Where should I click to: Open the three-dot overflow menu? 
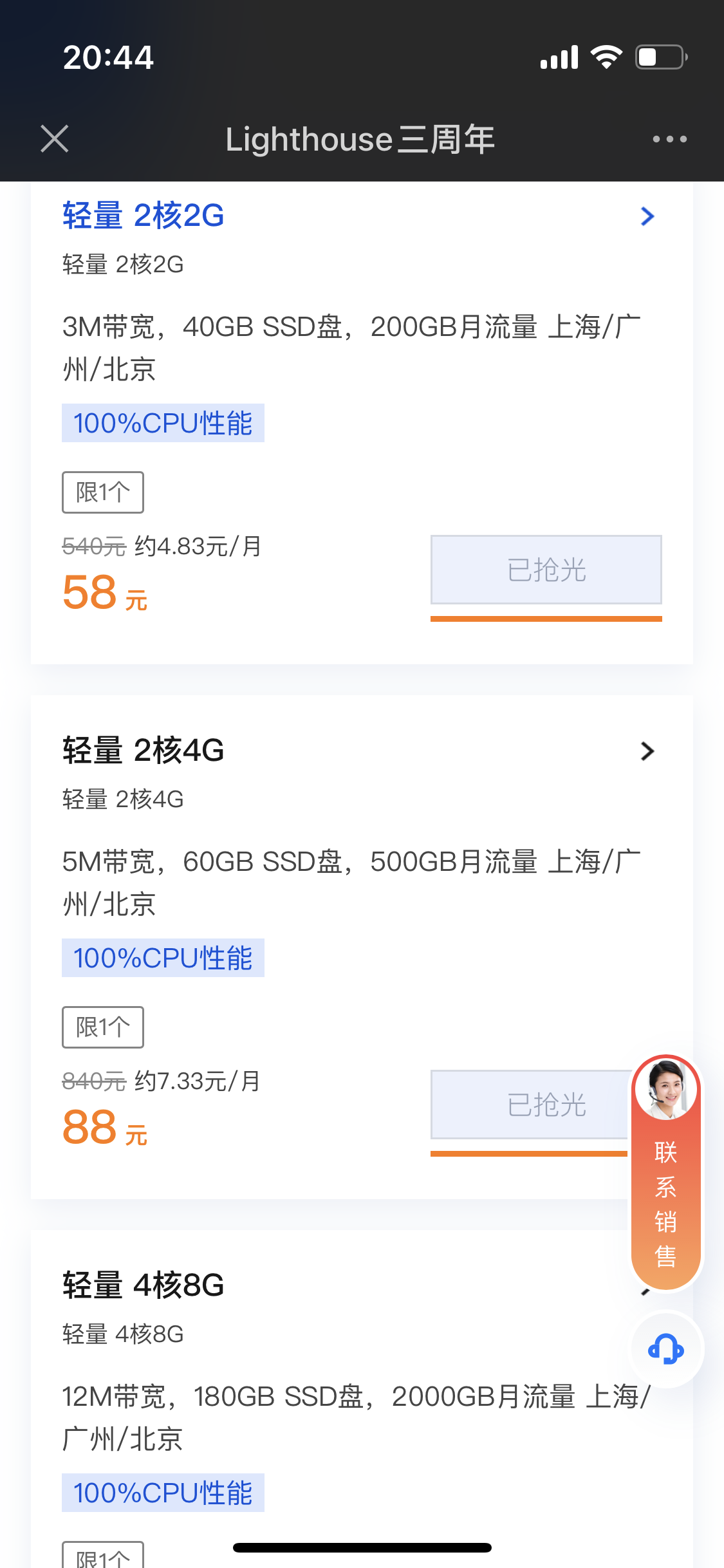point(669,139)
